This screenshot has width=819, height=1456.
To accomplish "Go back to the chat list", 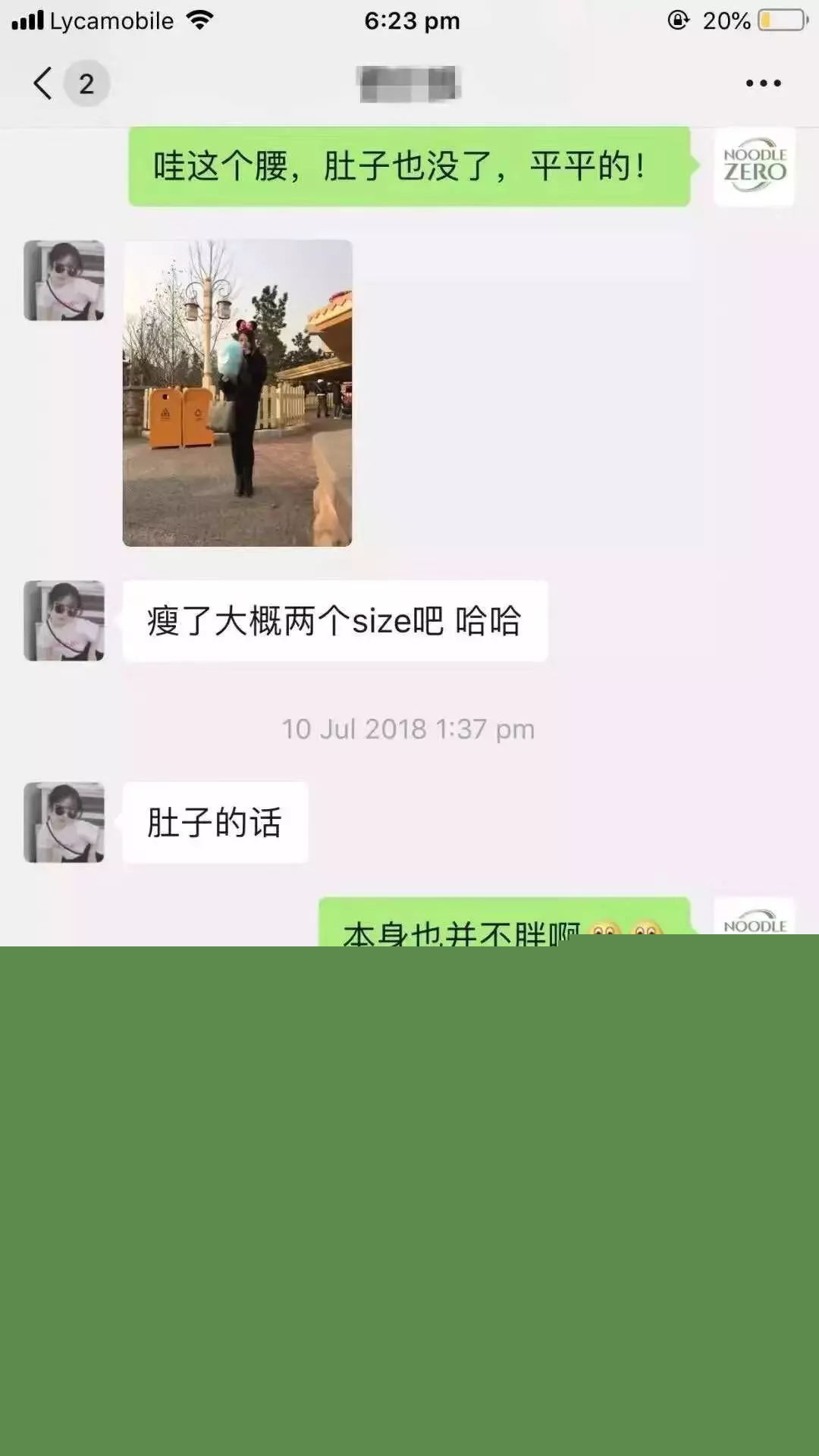I will pyautogui.click(x=44, y=83).
